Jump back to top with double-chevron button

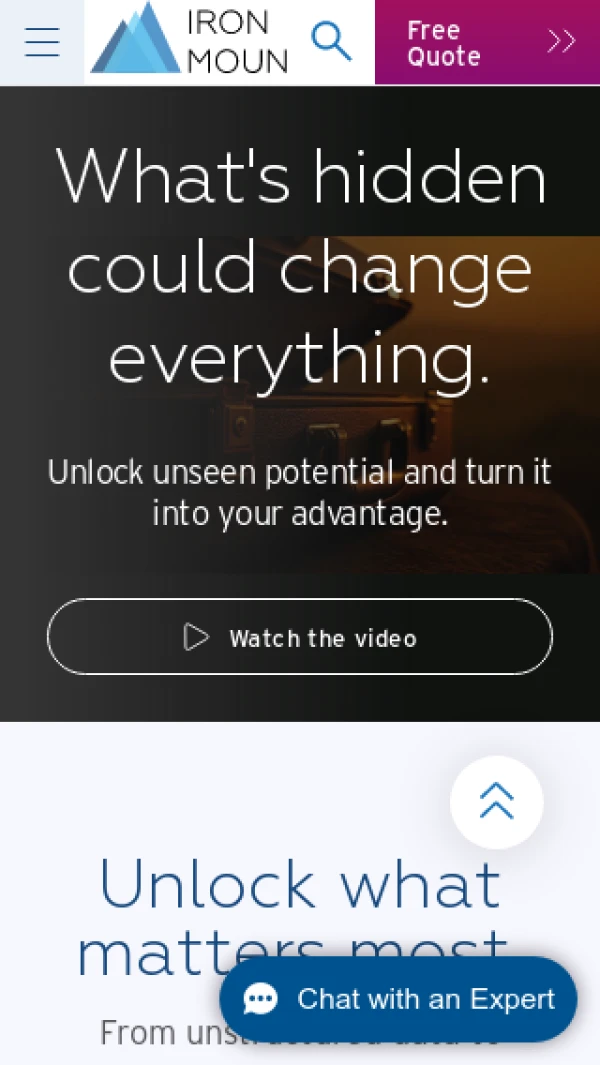click(x=496, y=801)
